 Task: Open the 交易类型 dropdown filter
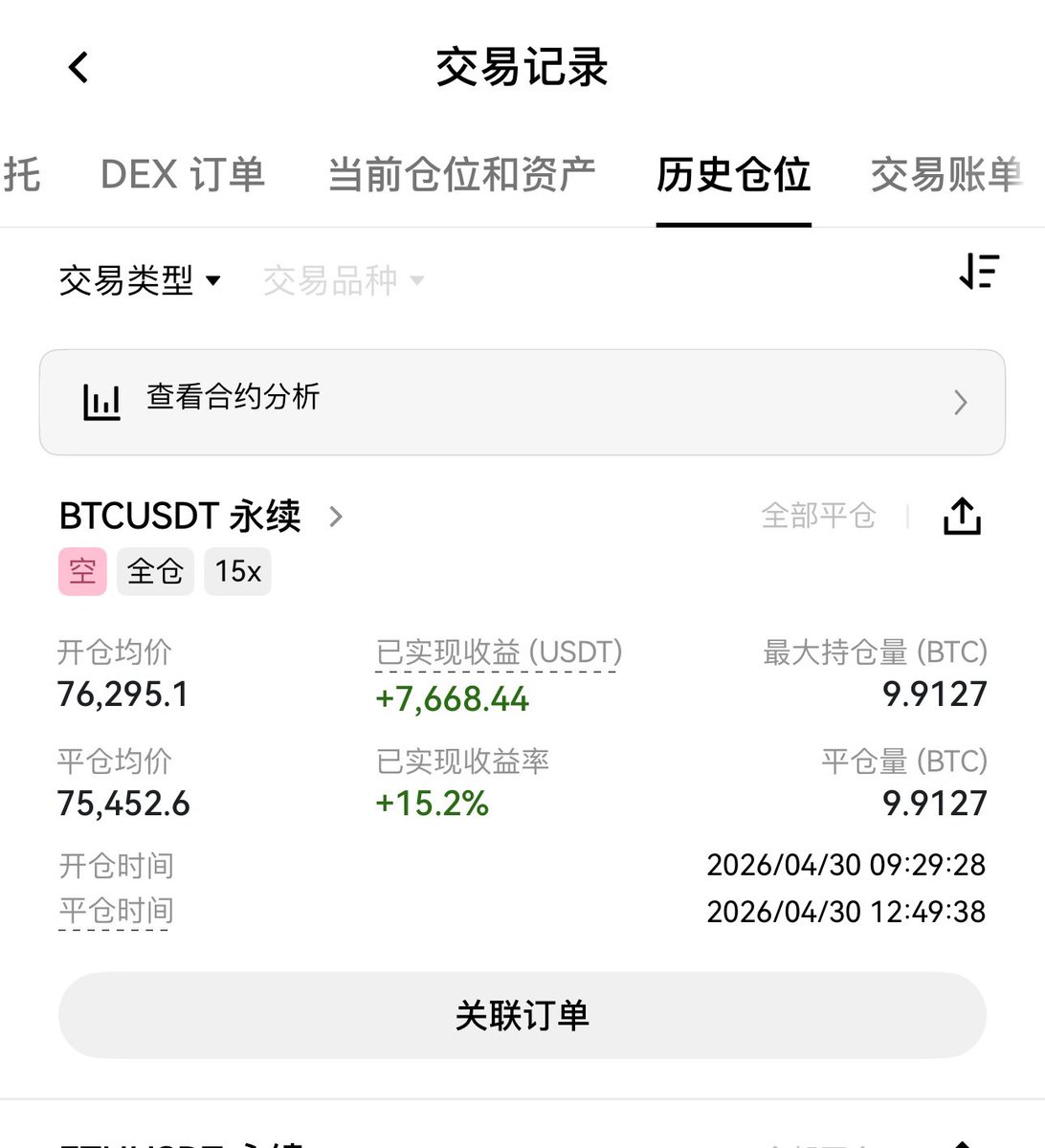point(140,280)
